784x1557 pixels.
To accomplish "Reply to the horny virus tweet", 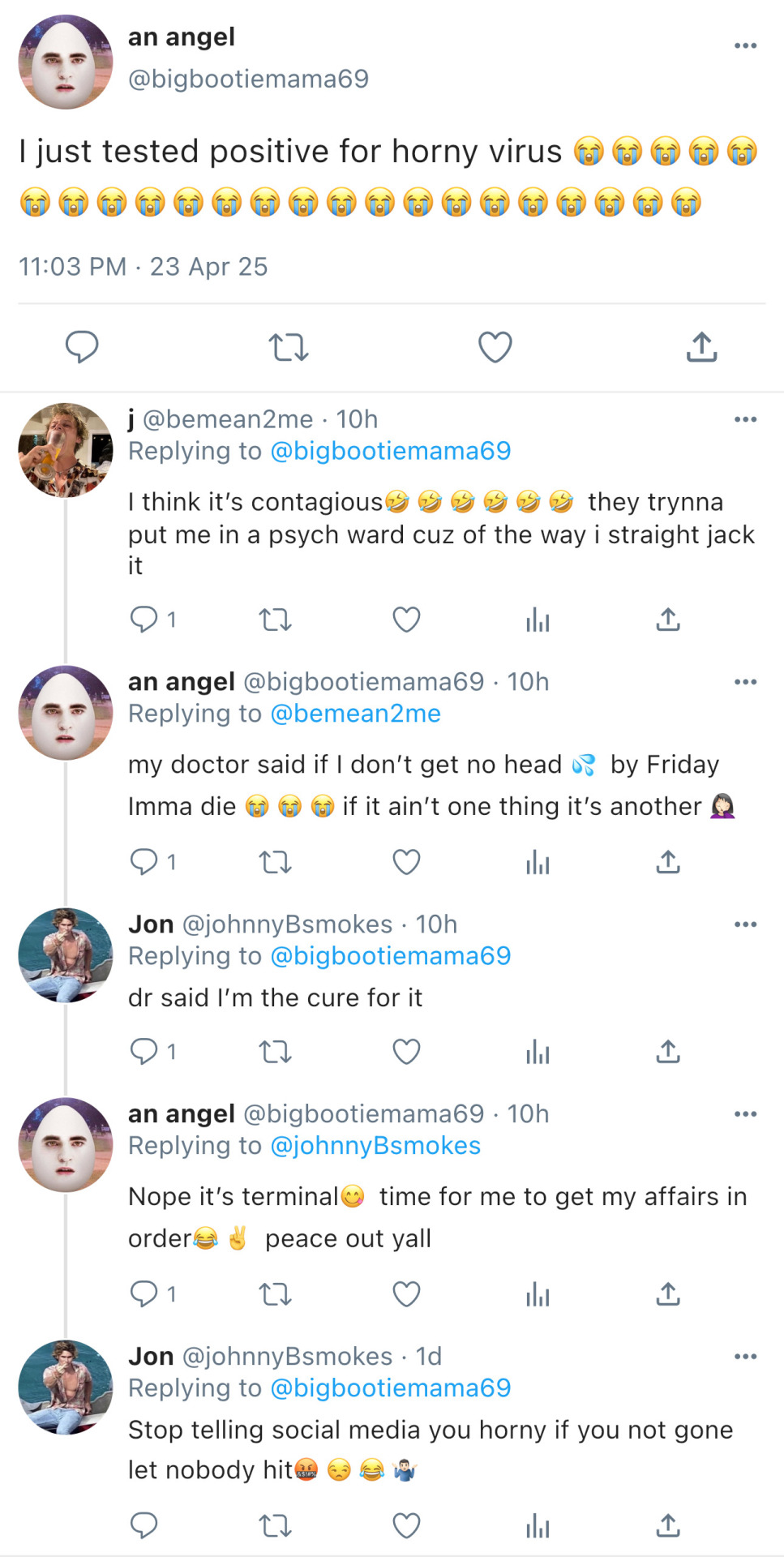I will [82, 347].
